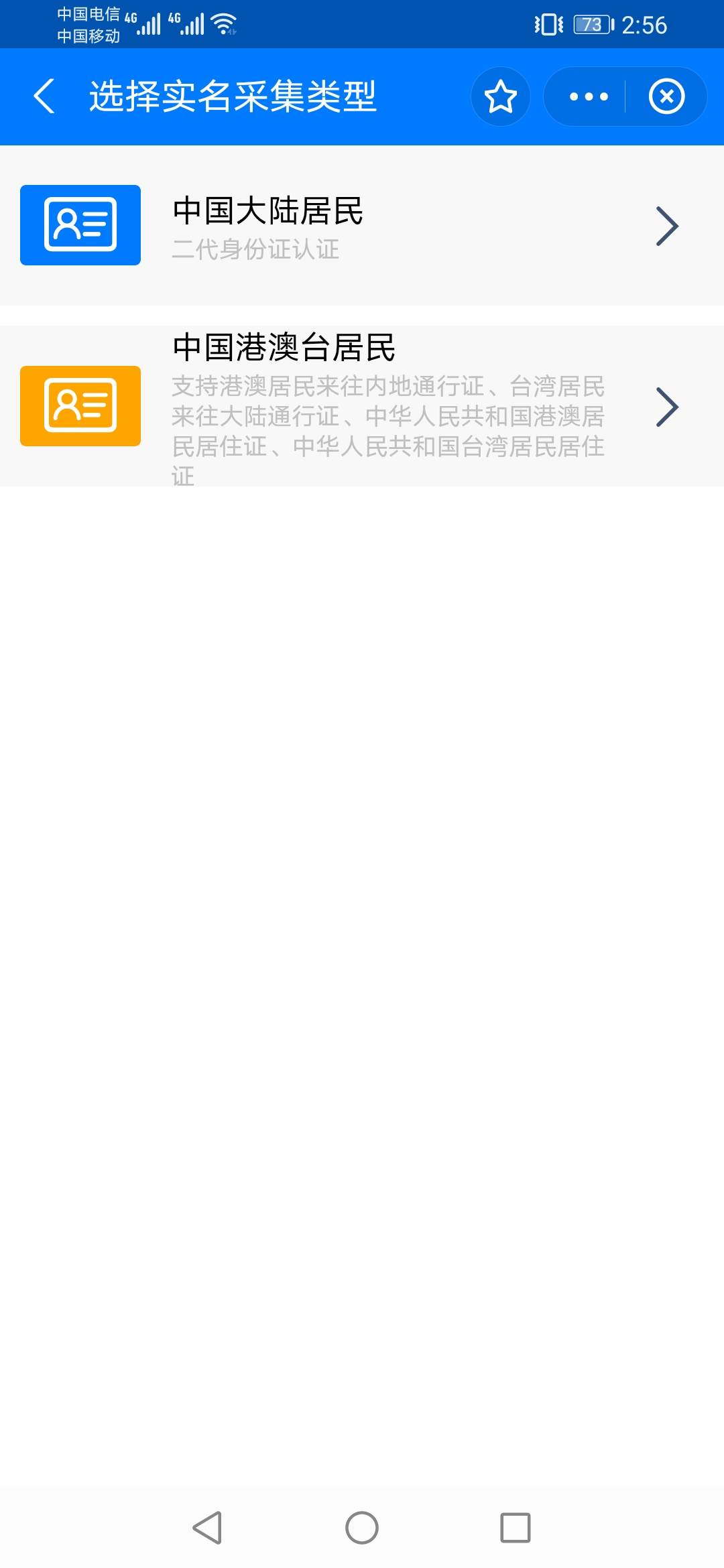Tap the page title 选择实名采集类型
The image size is (724, 1568).
click(x=233, y=96)
